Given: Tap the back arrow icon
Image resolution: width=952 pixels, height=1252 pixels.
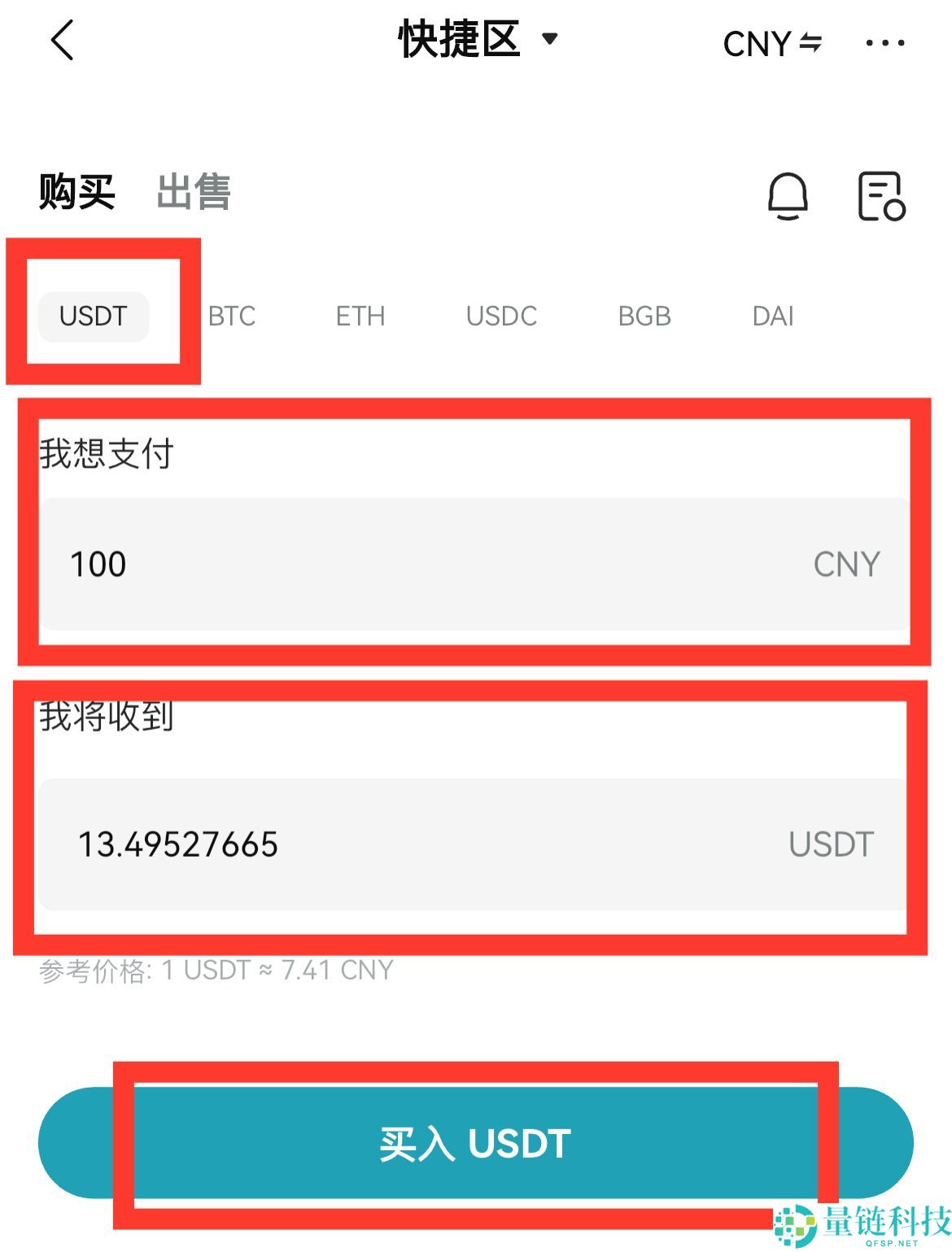Looking at the screenshot, I should point(61,39).
